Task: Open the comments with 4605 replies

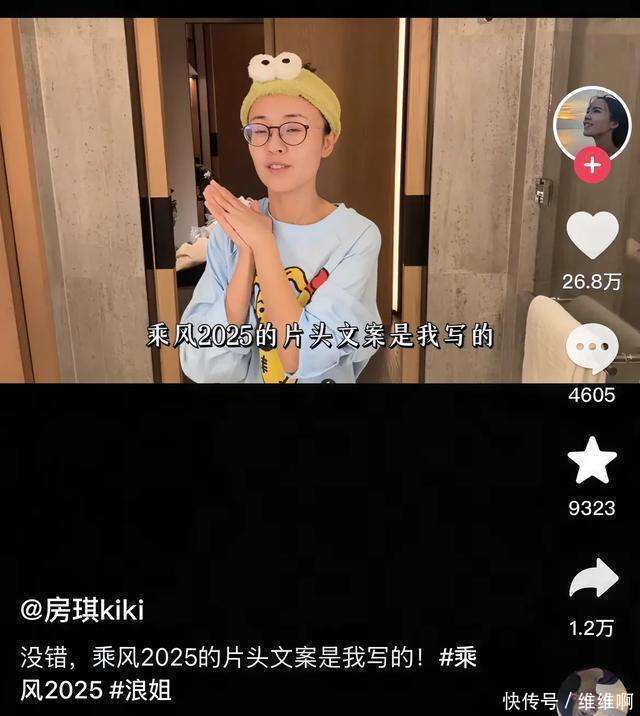Action: [592, 350]
